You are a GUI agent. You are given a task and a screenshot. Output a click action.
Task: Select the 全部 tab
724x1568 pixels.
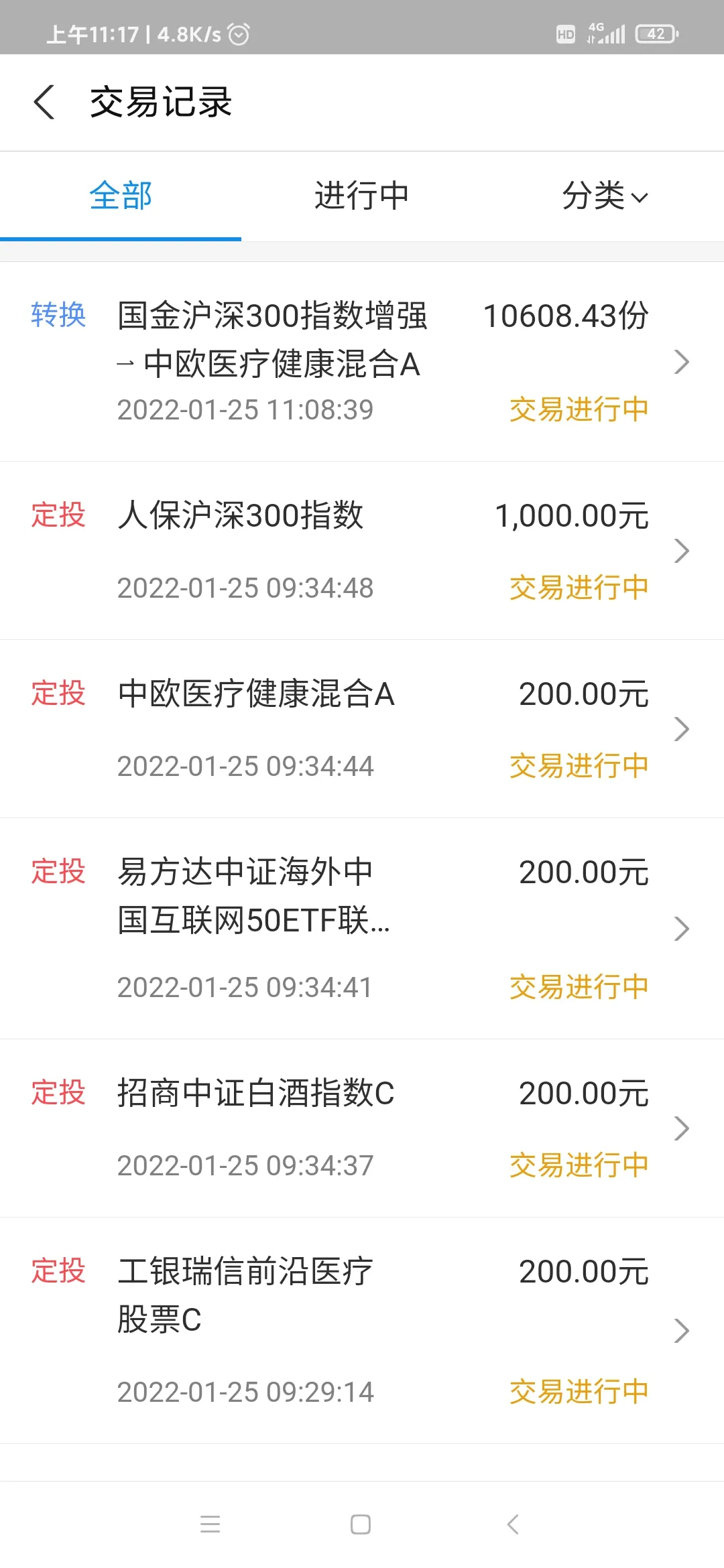121,196
